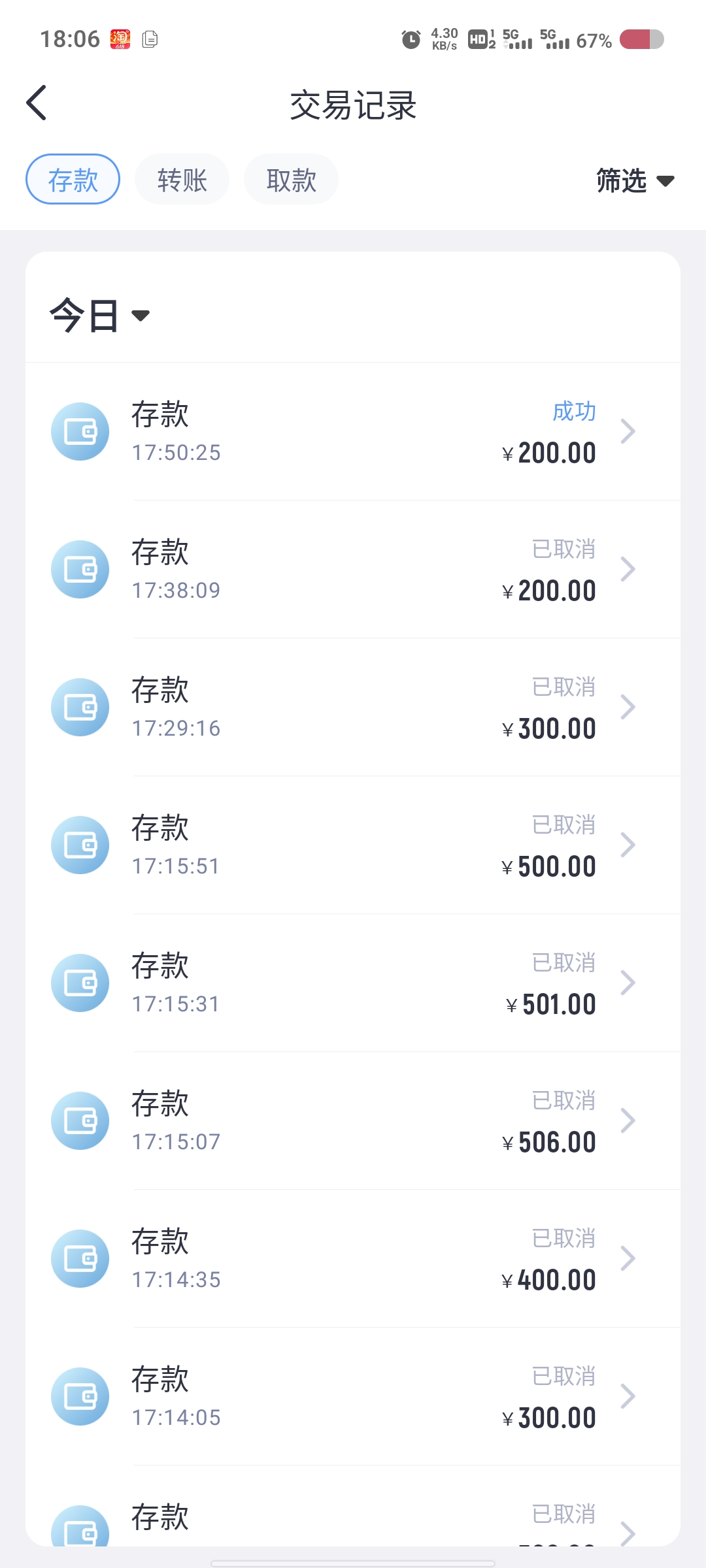Image resolution: width=706 pixels, height=1568 pixels.
Task: Open the ¥300.00 deposit at 17:14:05
Action: click(x=353, y=1397)
